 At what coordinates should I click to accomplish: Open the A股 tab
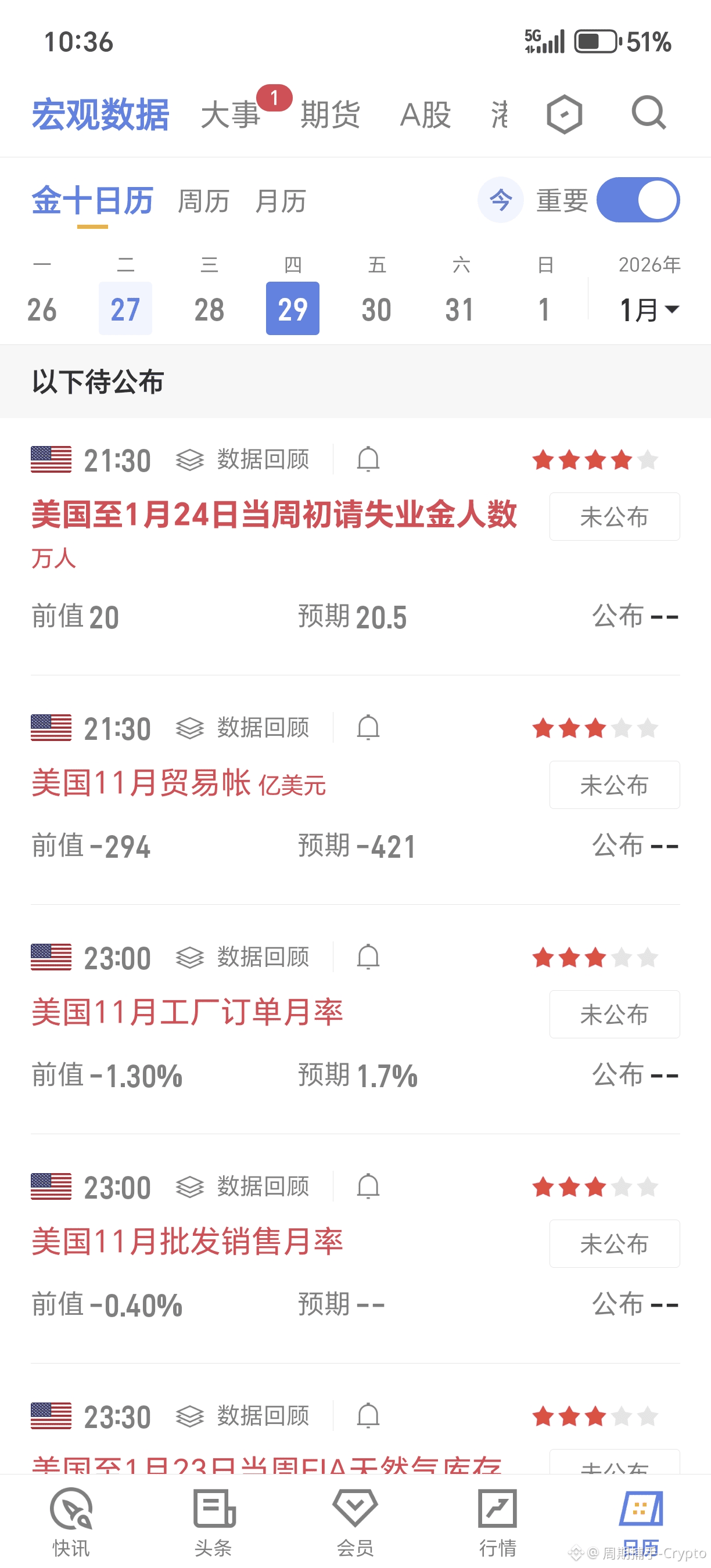tap(425, 114)
